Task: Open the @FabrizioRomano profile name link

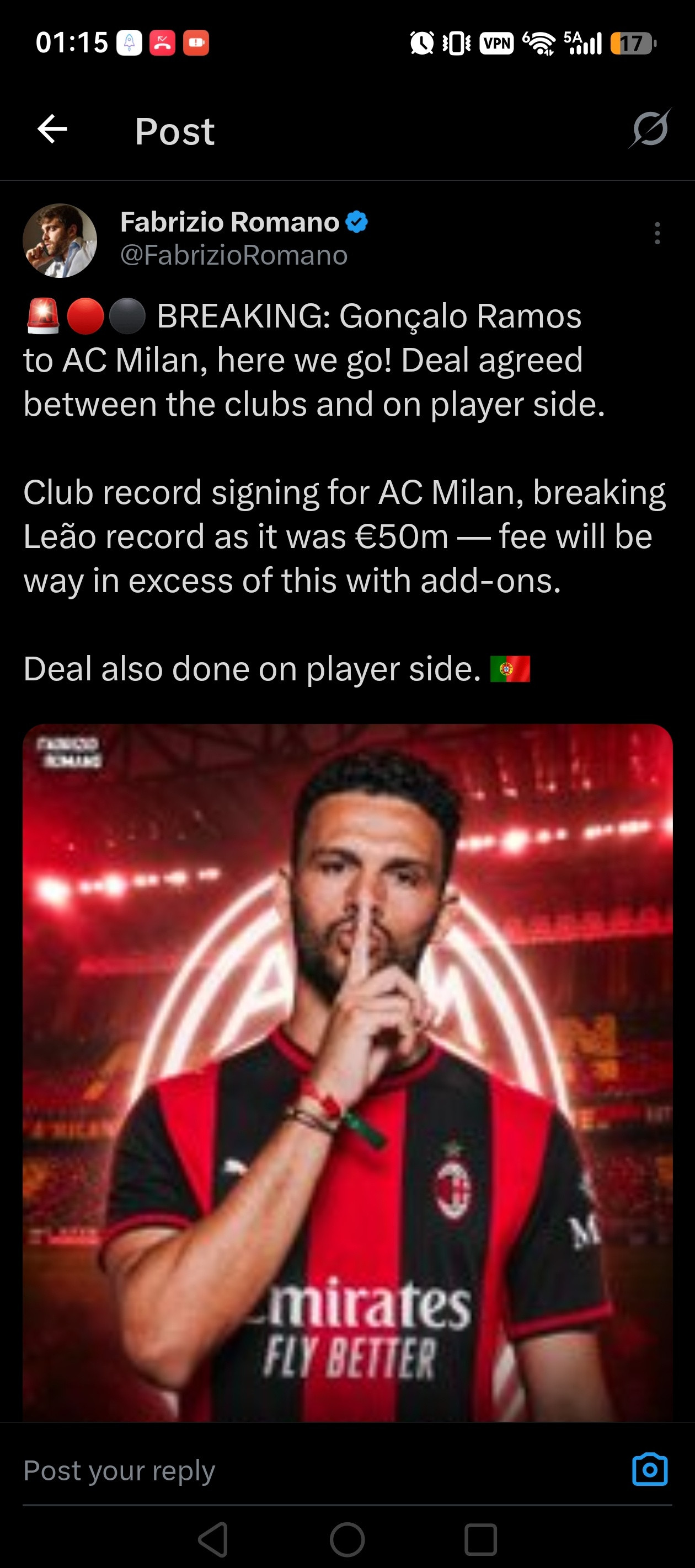Action: (x=234, y=255)
